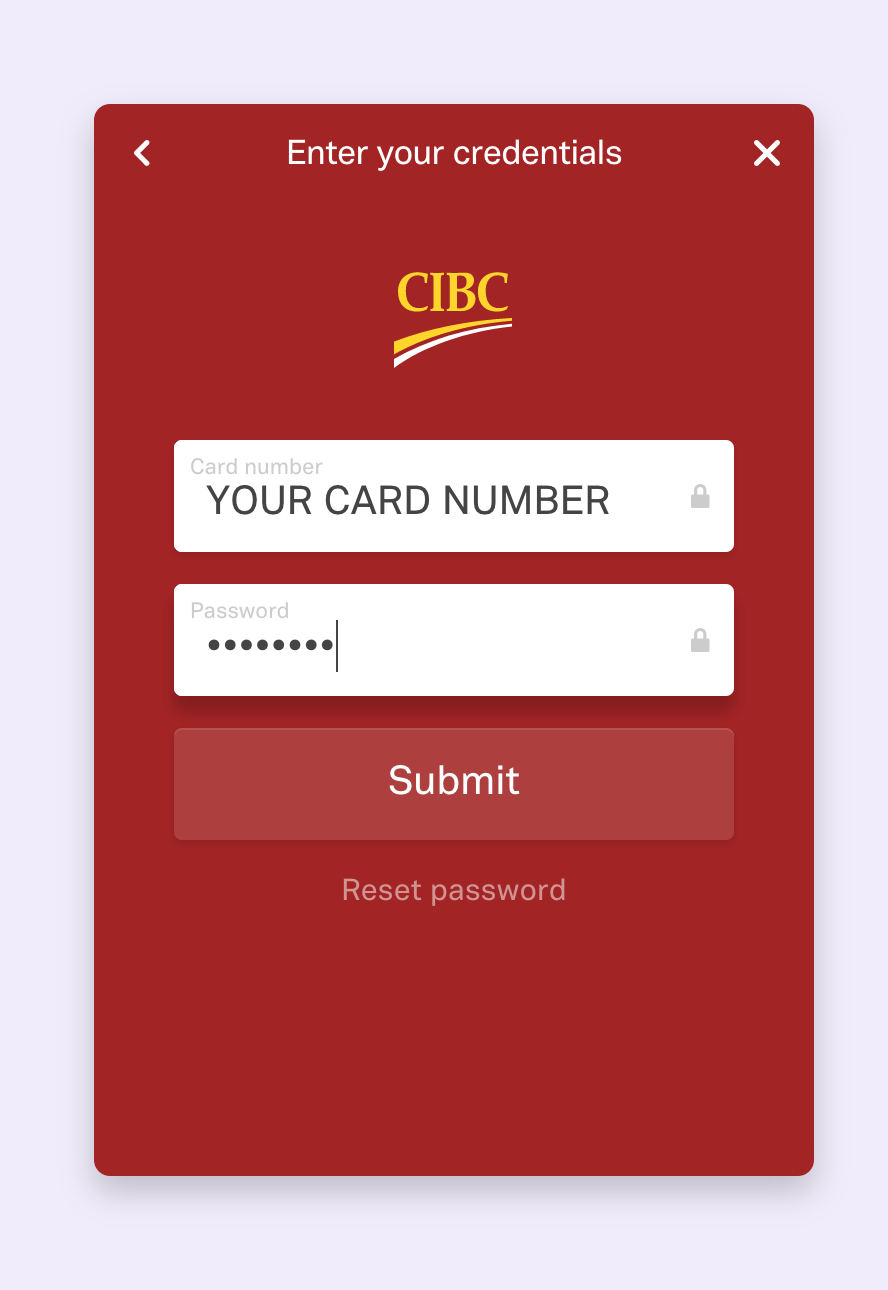Go back with the left arrow
Screen dimensions: 888x1290
(x=142, y=153)
